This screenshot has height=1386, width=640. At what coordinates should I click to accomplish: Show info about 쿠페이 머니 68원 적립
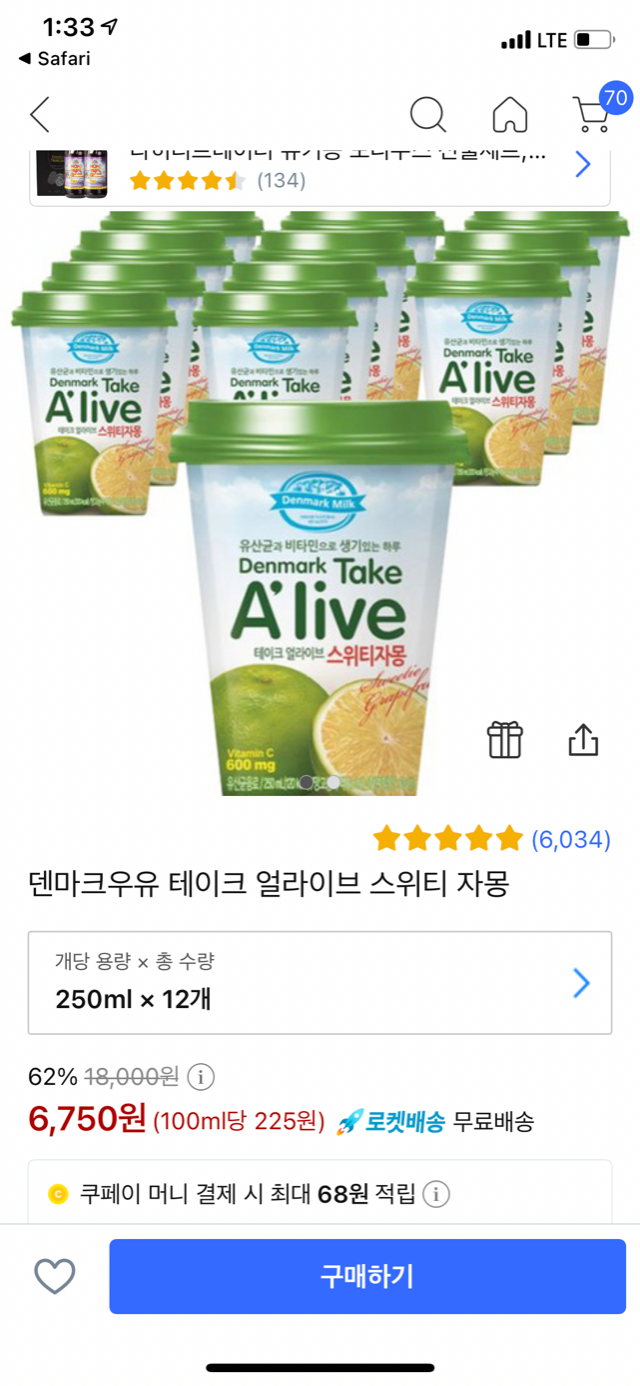[437, 1194]
